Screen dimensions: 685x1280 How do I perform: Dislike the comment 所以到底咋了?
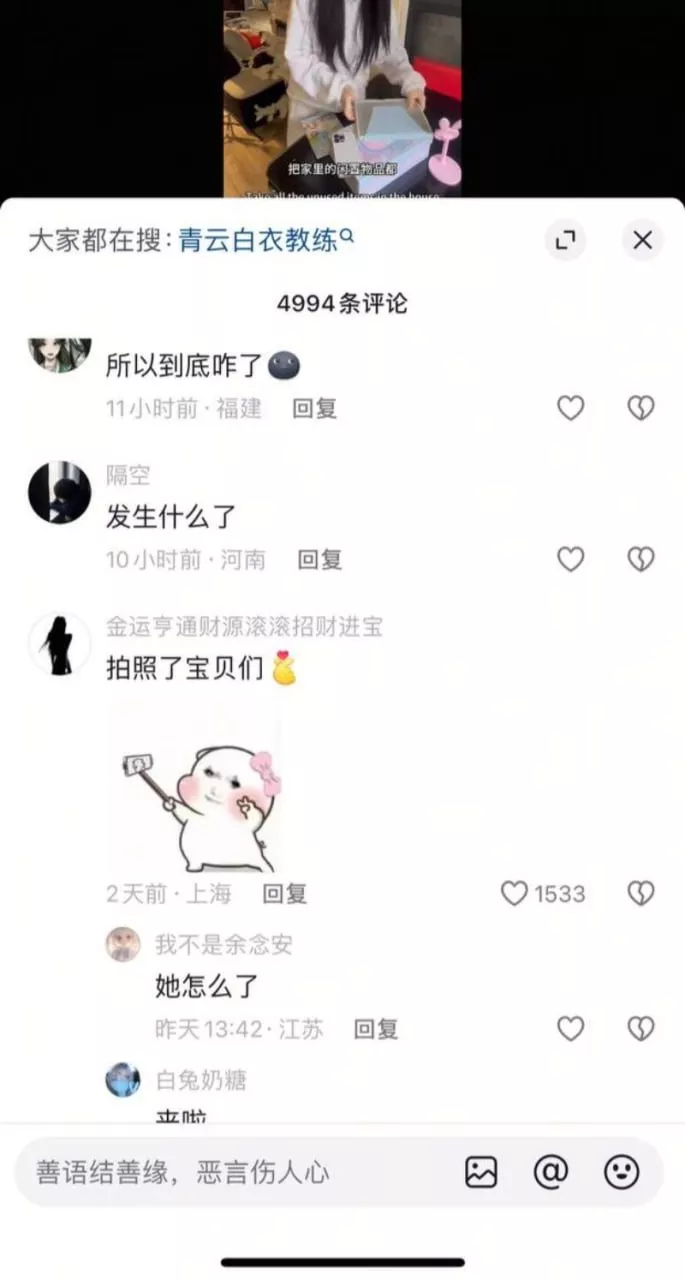click(641, 408)
